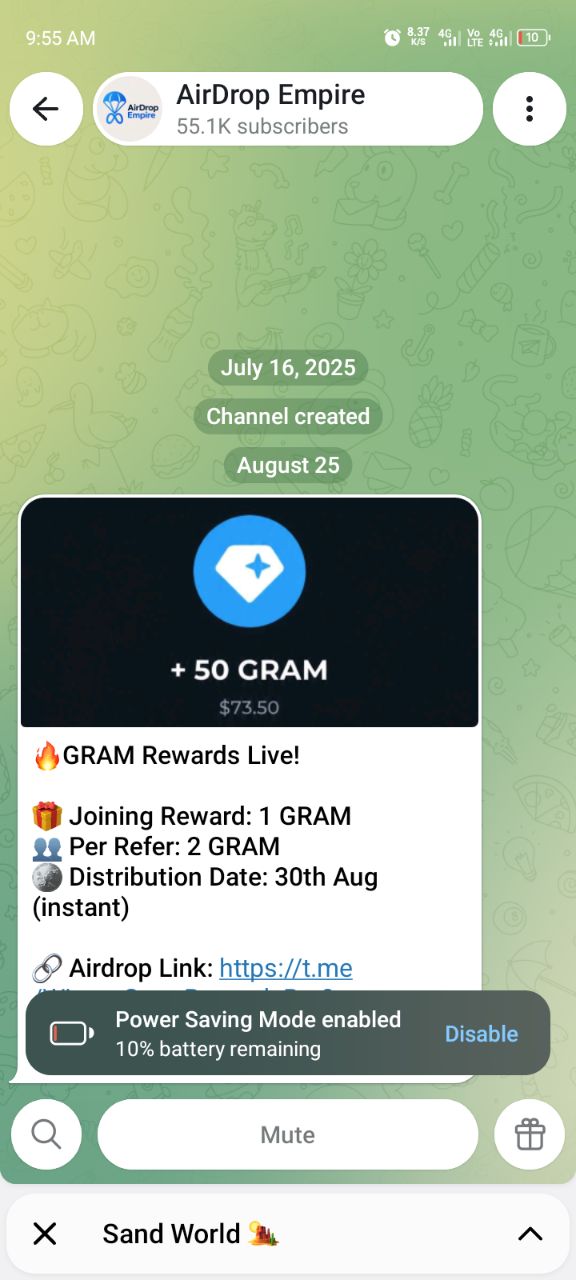The width and height of the screenshot is (576, 1280).
Task: Open the gift icon
Action: click(529, 1134)
